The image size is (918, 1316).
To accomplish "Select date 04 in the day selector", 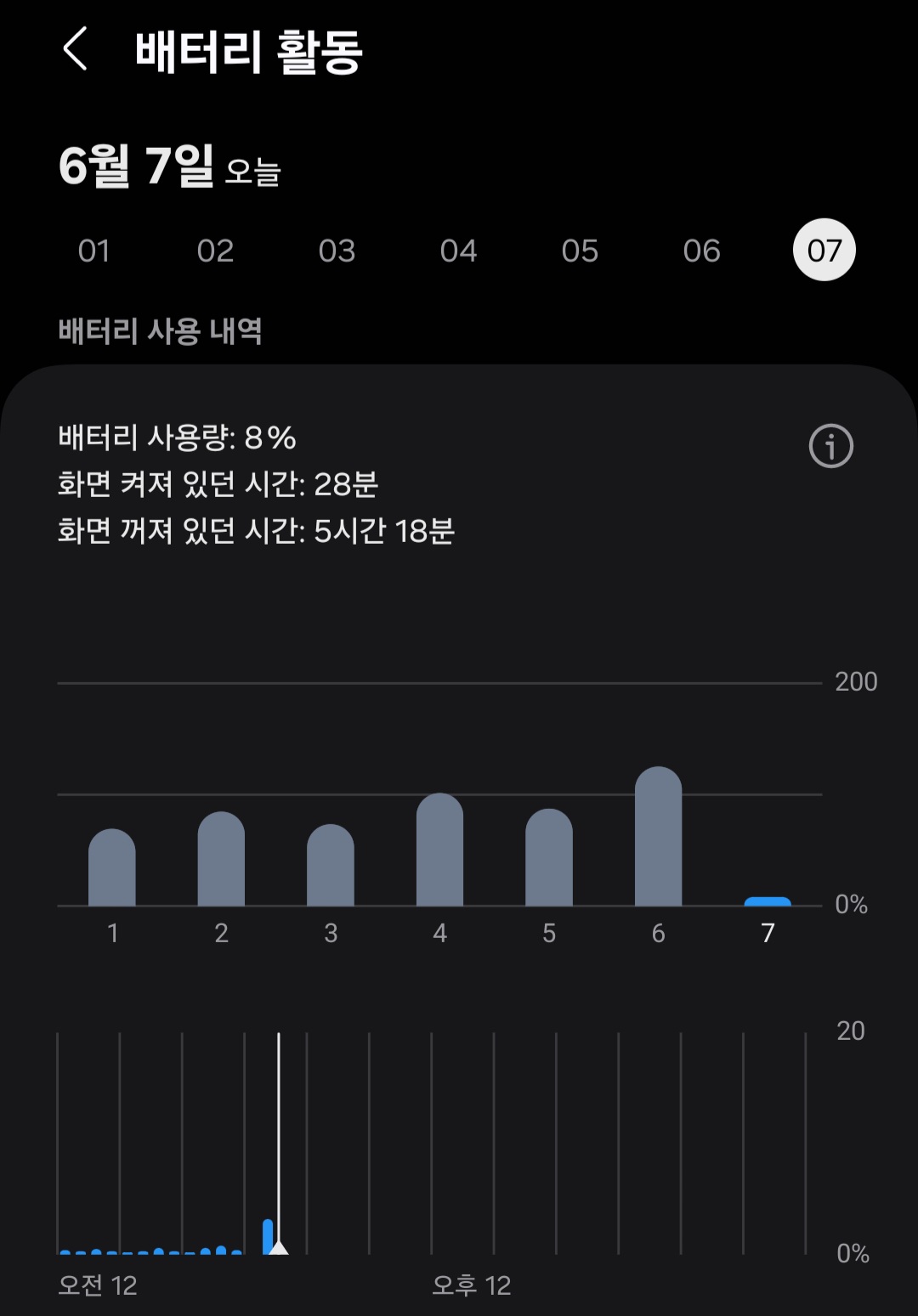I will 458,251.
